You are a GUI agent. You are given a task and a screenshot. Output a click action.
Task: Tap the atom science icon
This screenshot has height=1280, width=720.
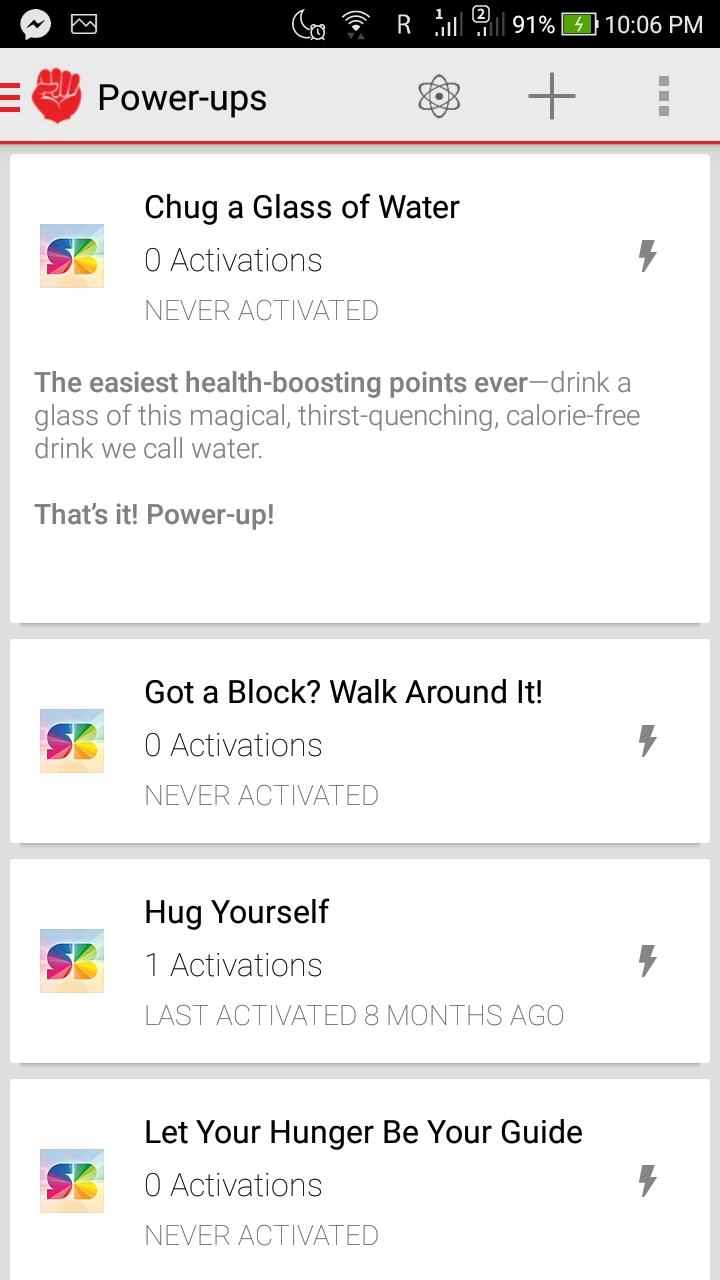[x=439, y=97]
